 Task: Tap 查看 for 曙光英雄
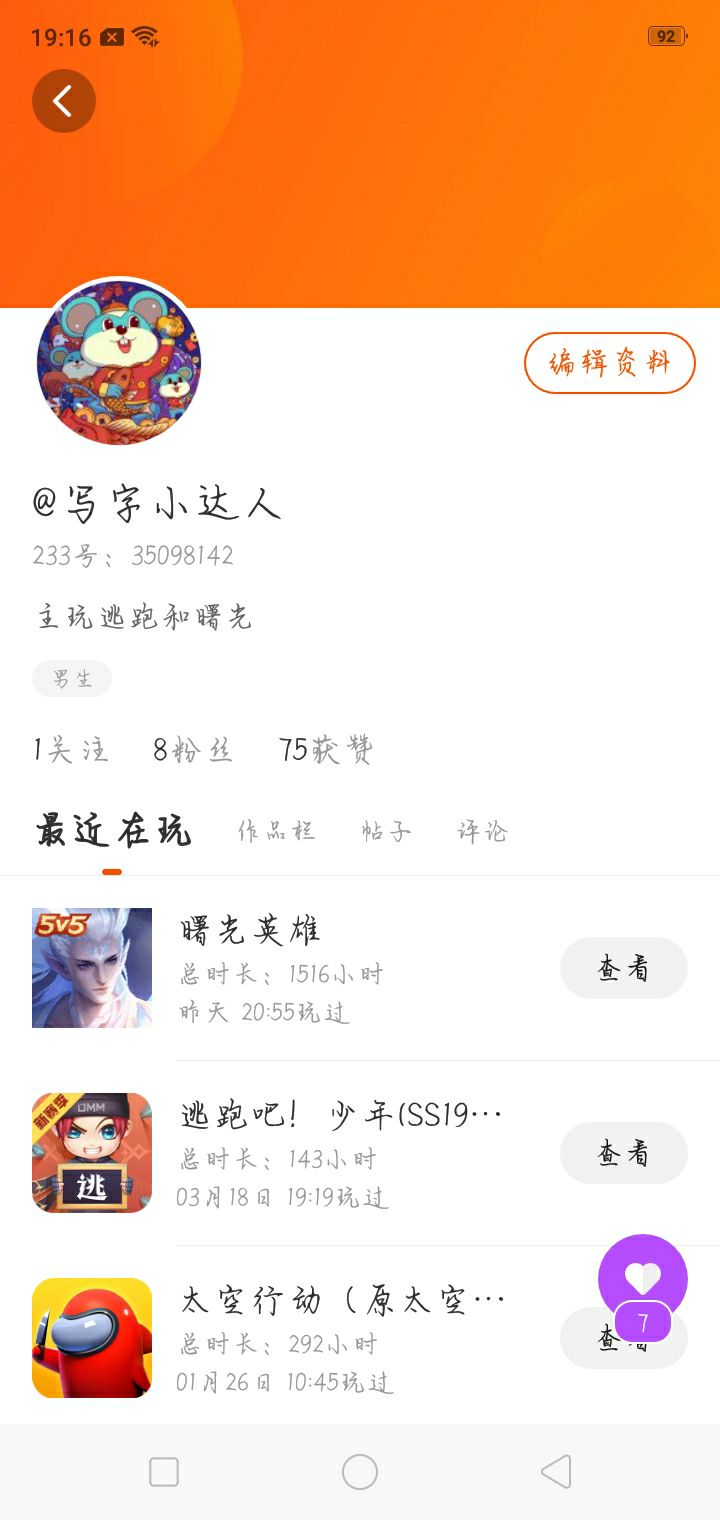624,968
